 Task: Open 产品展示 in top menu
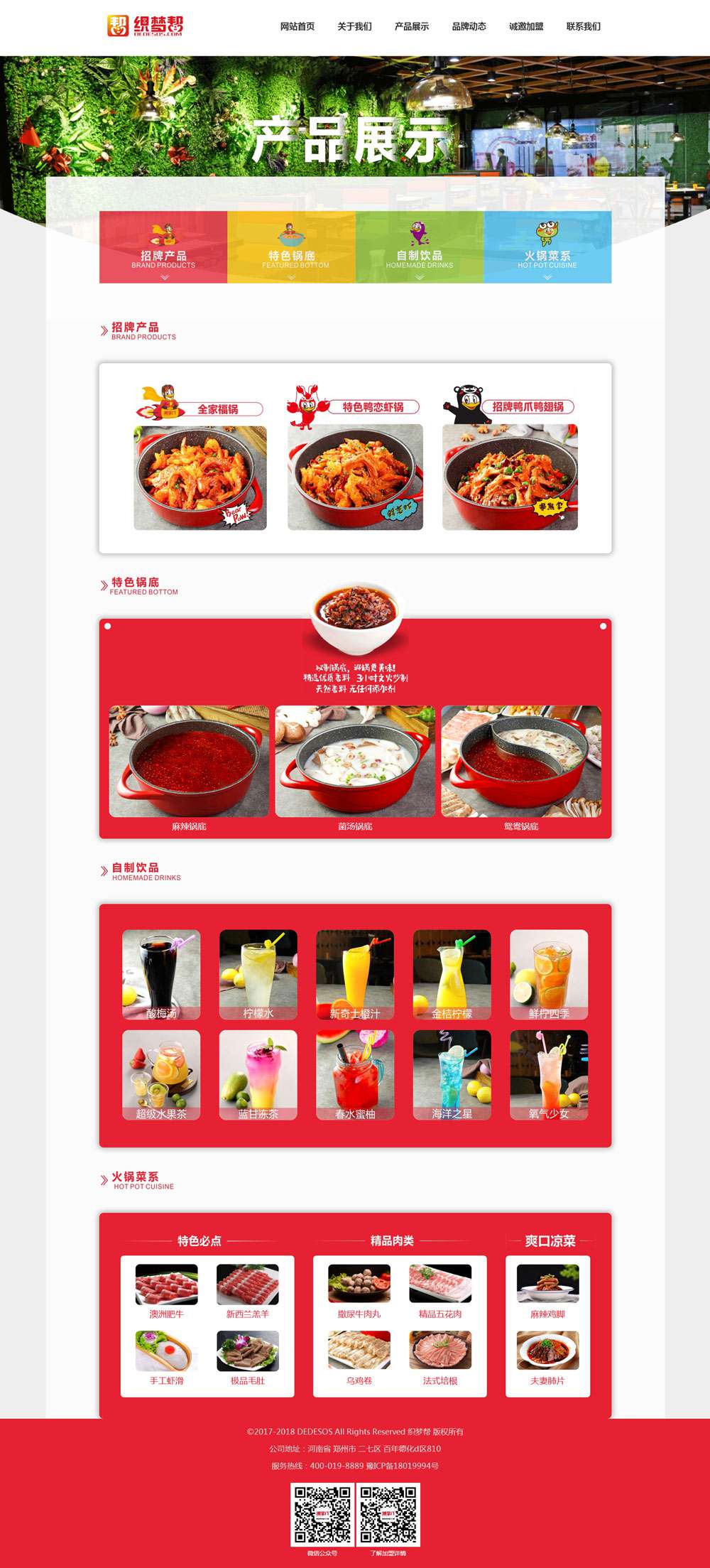pyautogui.click(x=412, y=26)
